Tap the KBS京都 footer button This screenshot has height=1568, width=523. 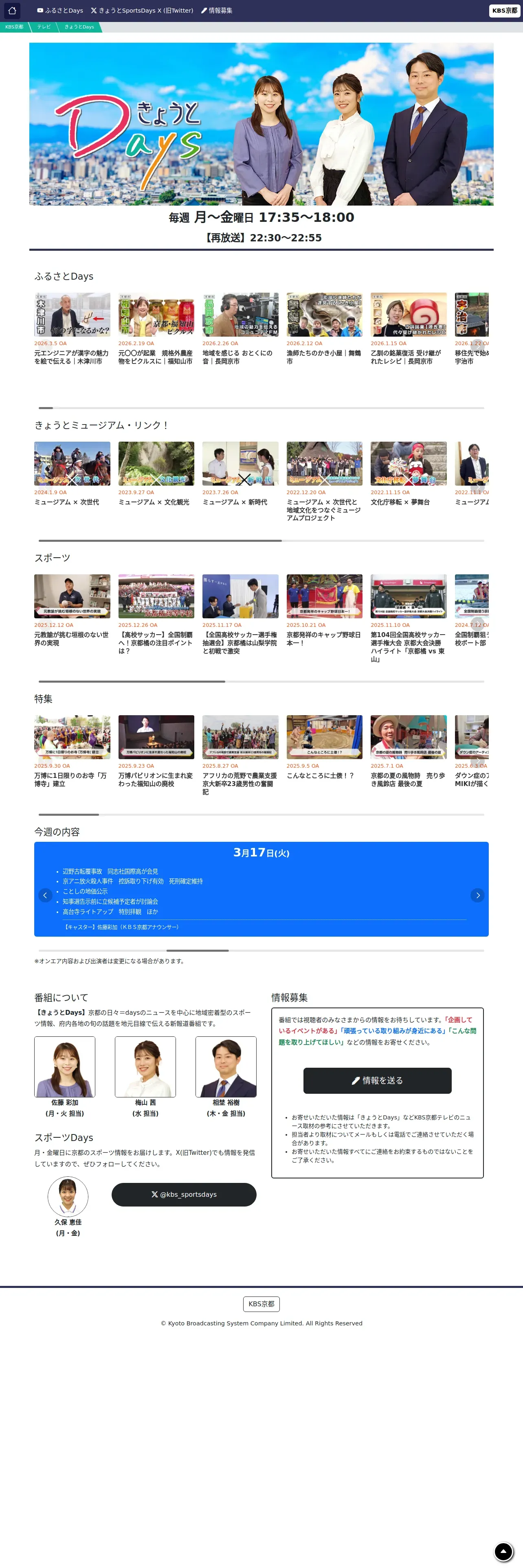point(261,1304)
